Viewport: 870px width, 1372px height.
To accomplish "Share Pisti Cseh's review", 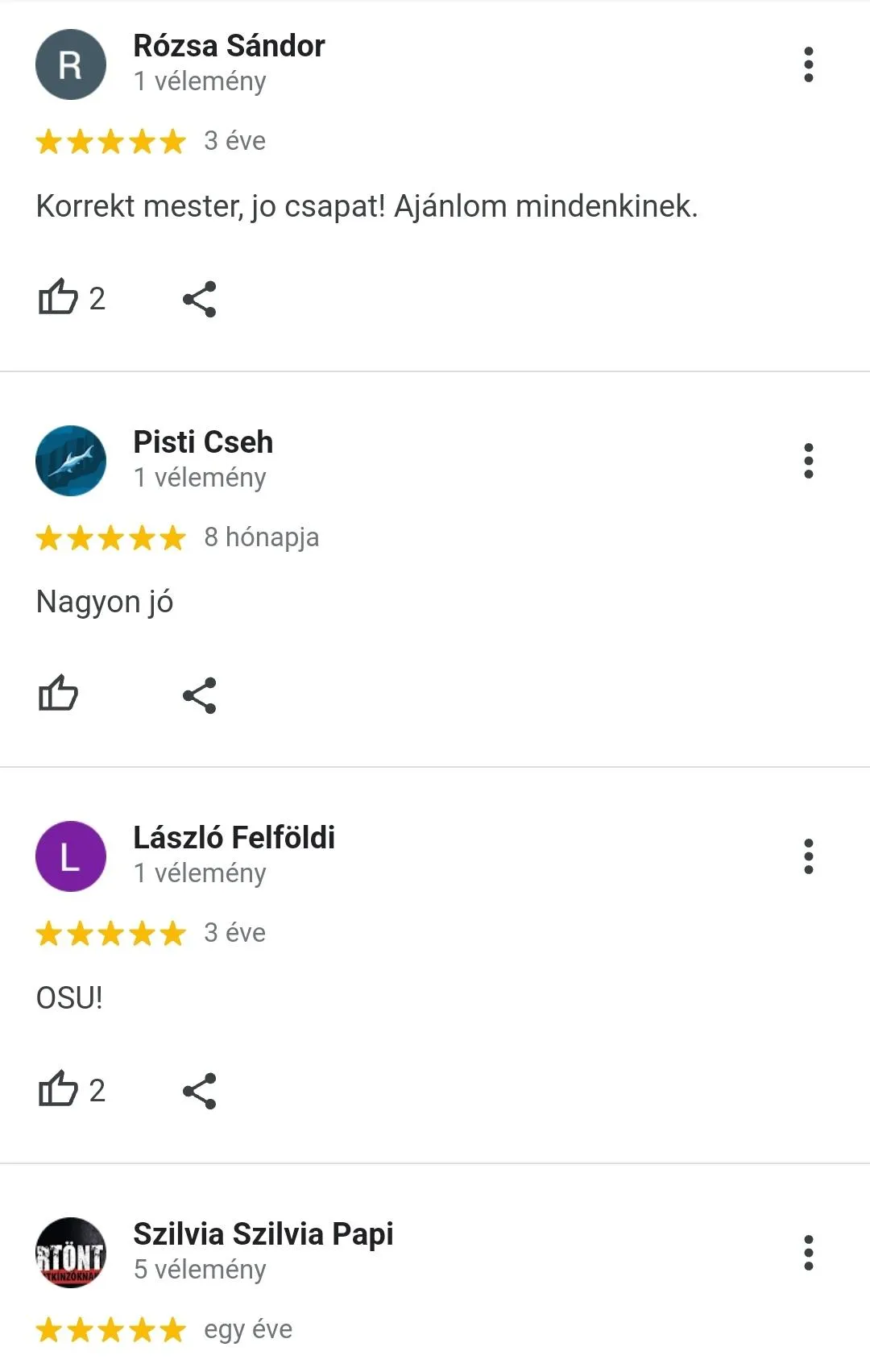I will coord(199,695).
